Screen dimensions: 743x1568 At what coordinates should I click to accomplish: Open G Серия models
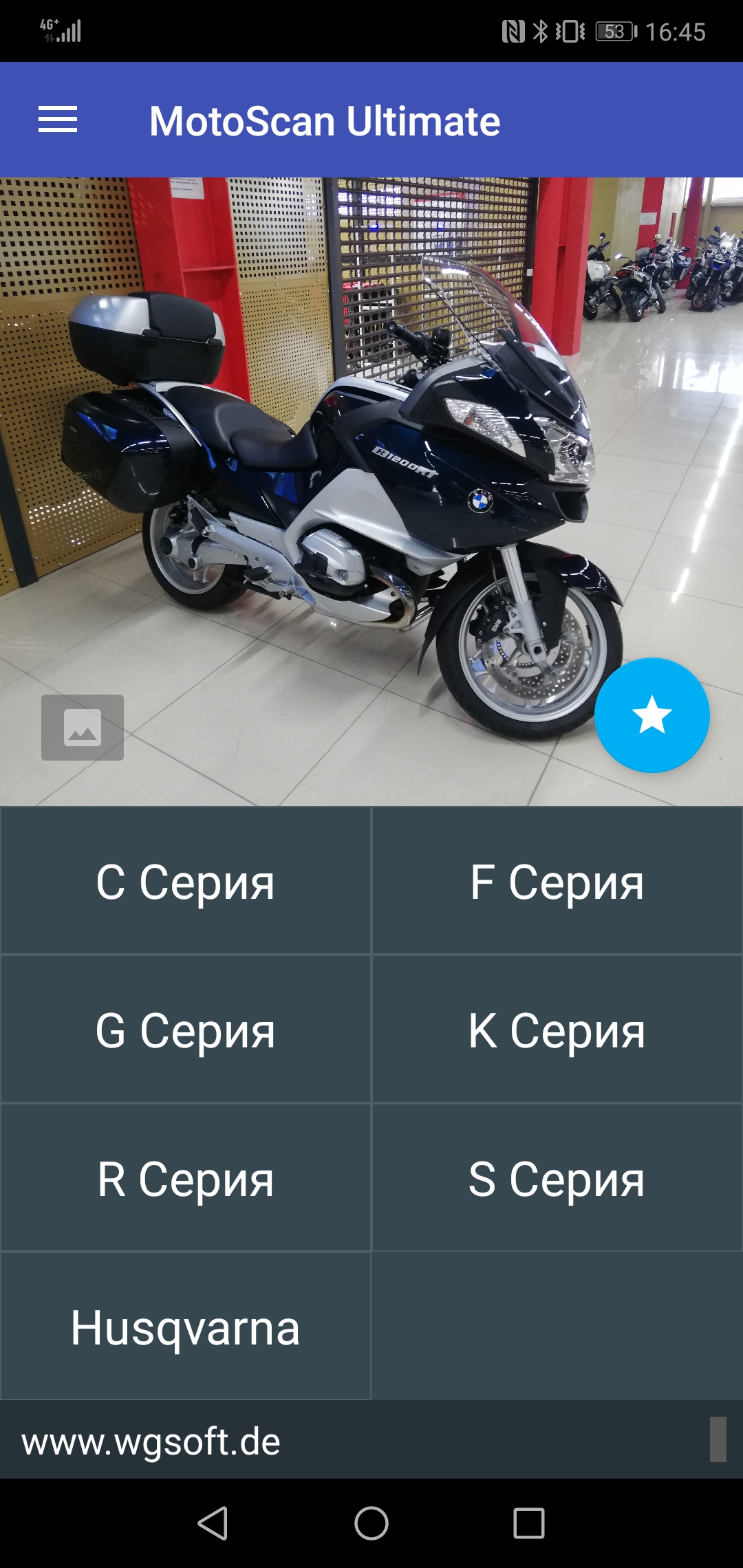(186, 1030)
